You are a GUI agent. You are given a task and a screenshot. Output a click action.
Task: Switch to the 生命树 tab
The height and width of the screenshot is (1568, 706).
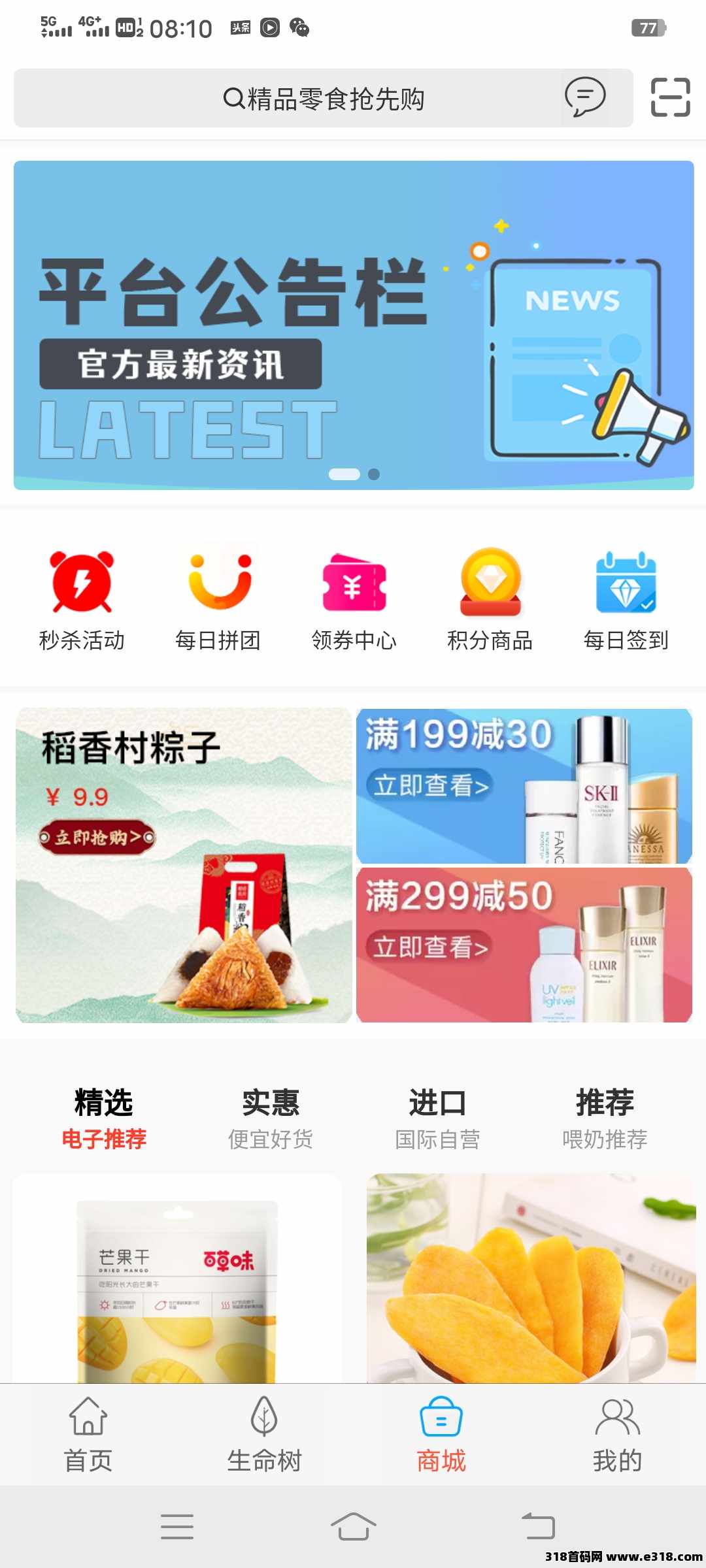coord(264,1435)
